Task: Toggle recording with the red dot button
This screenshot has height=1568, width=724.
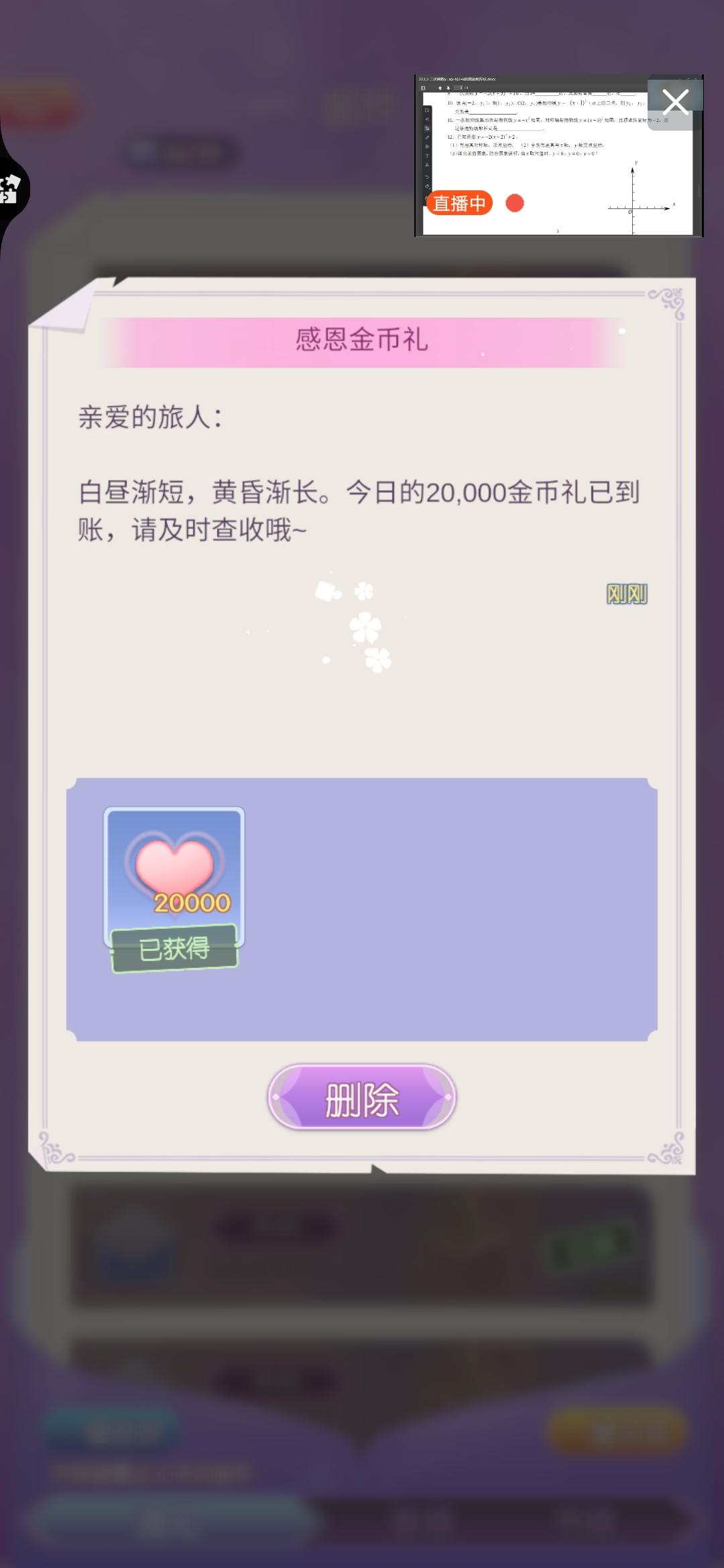Action: [x=515, y=202]
